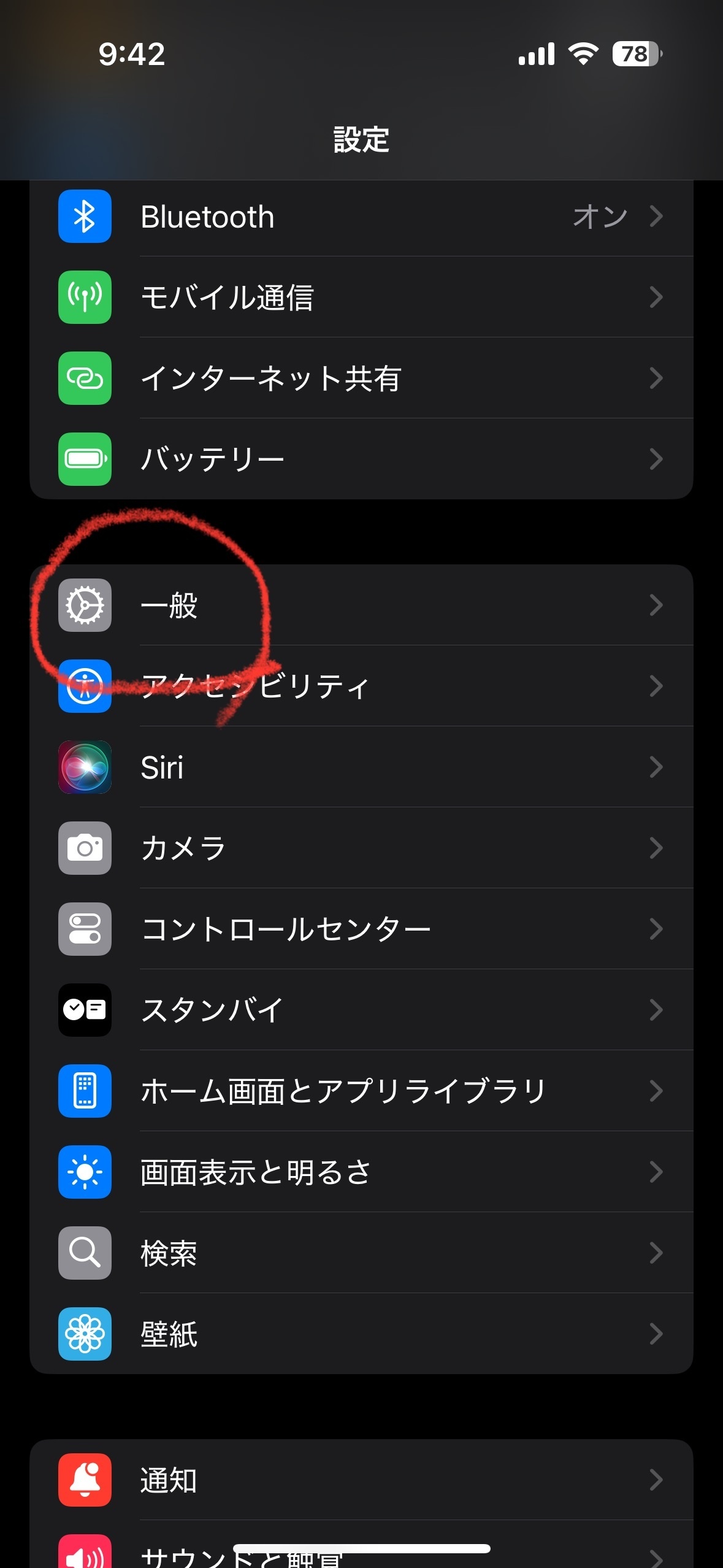
Task: Go to アクセシビリティ settings
Action: [x=361, y=686]
